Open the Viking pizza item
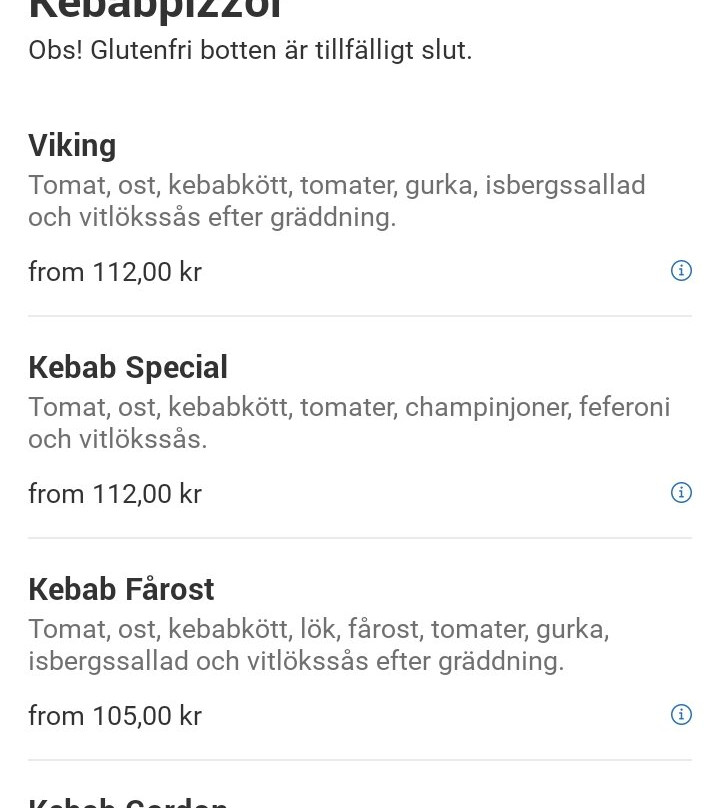The width and height of the screenshot is (720, 808). 72,146
